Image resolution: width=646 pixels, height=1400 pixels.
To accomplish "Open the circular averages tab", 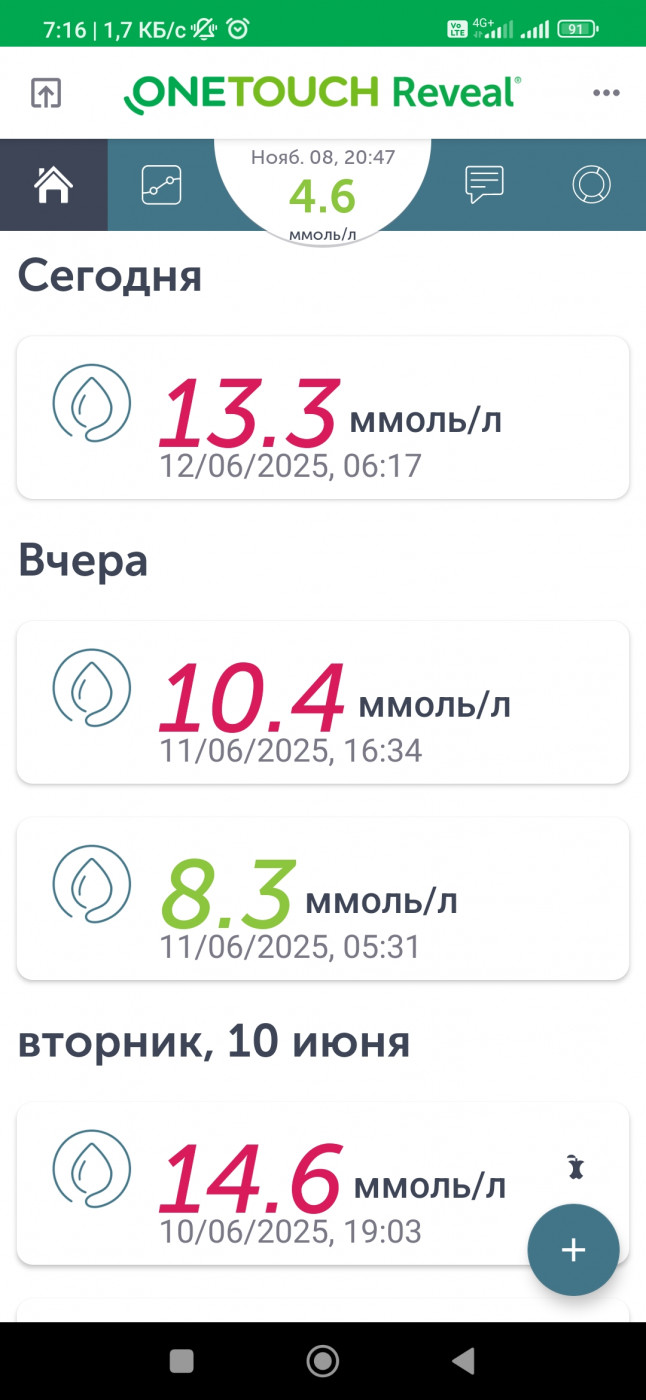I will click(x=592, y=185).
